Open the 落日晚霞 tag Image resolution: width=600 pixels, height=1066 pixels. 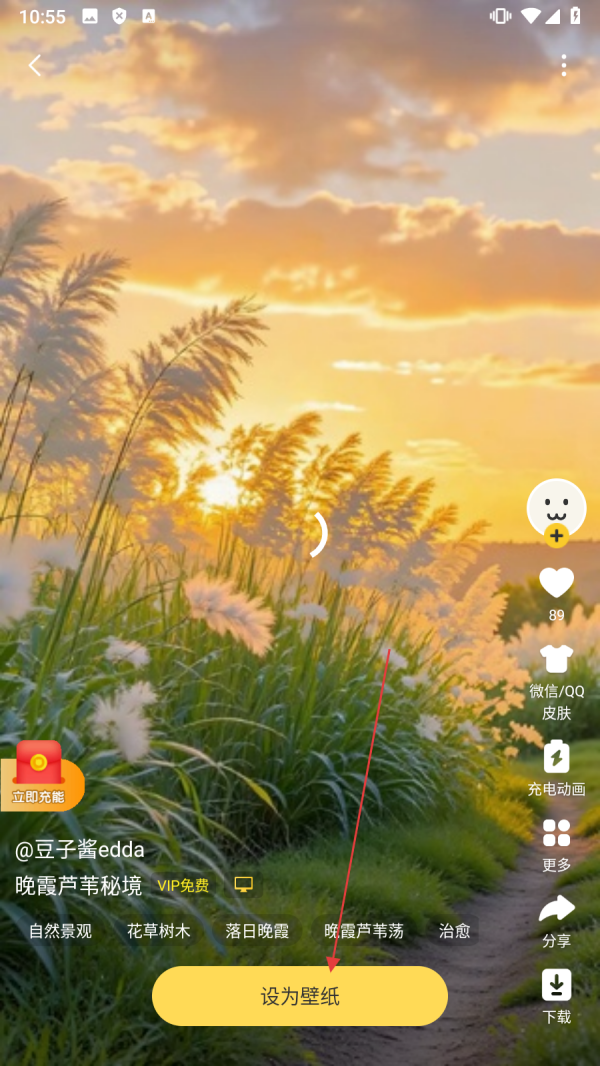(257, 931)
